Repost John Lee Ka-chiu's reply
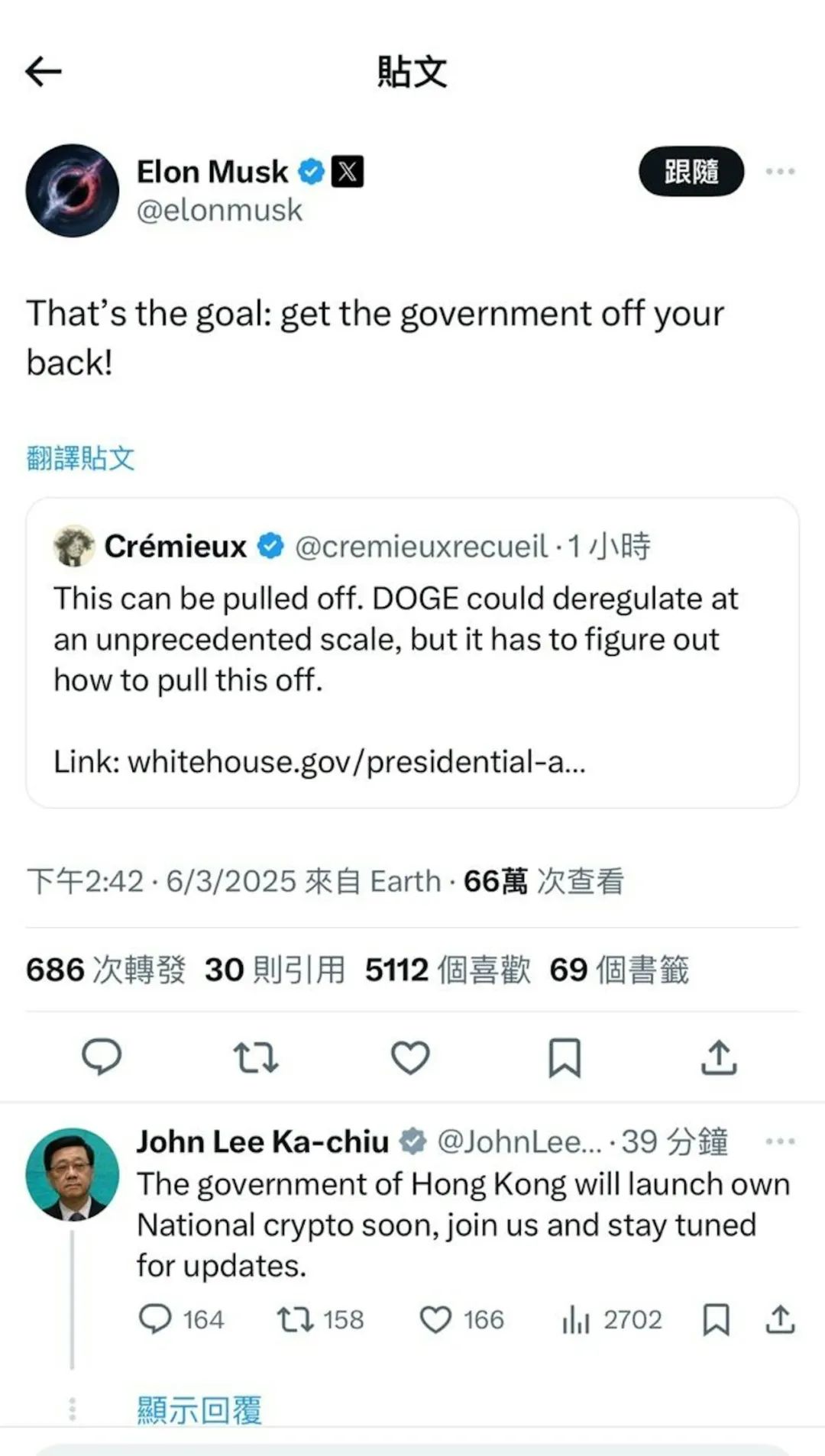 319,1319
